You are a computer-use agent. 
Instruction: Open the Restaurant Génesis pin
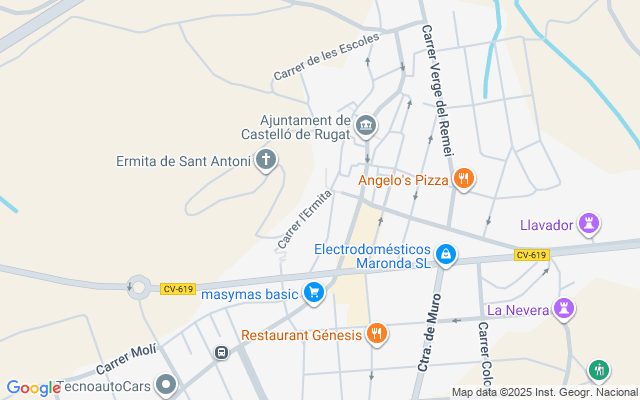[x=376, y=334]
